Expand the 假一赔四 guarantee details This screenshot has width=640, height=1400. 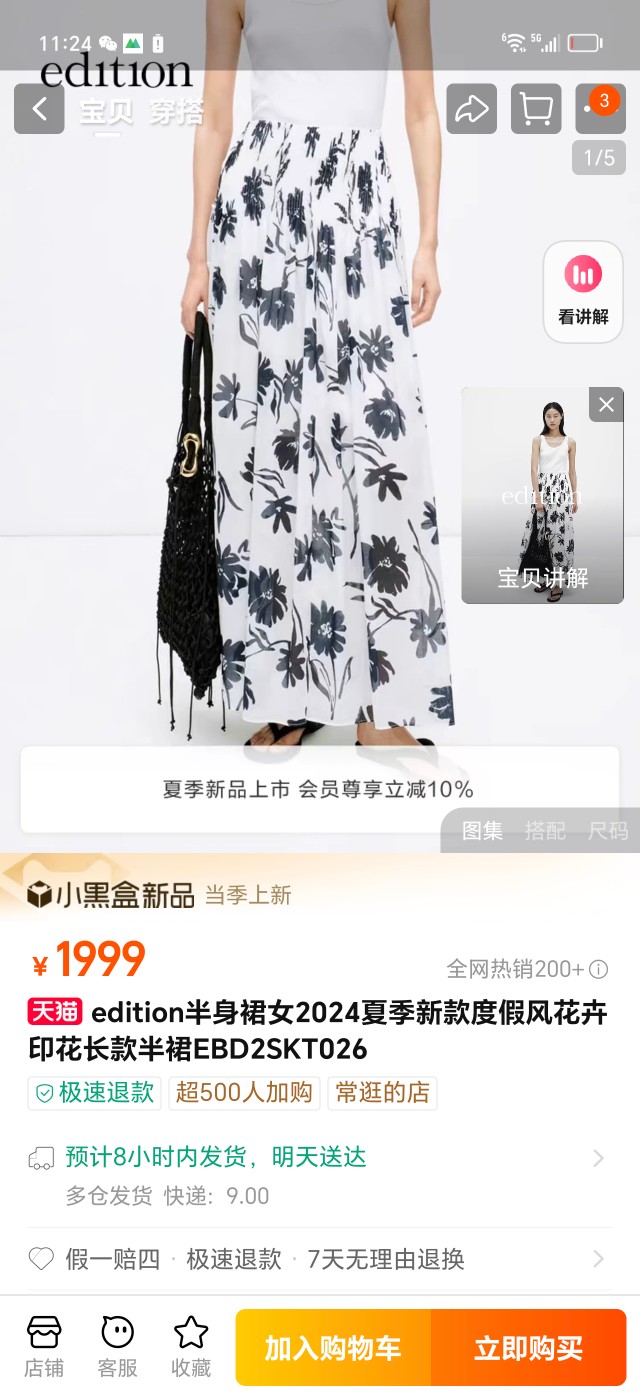click(318, 1259)
